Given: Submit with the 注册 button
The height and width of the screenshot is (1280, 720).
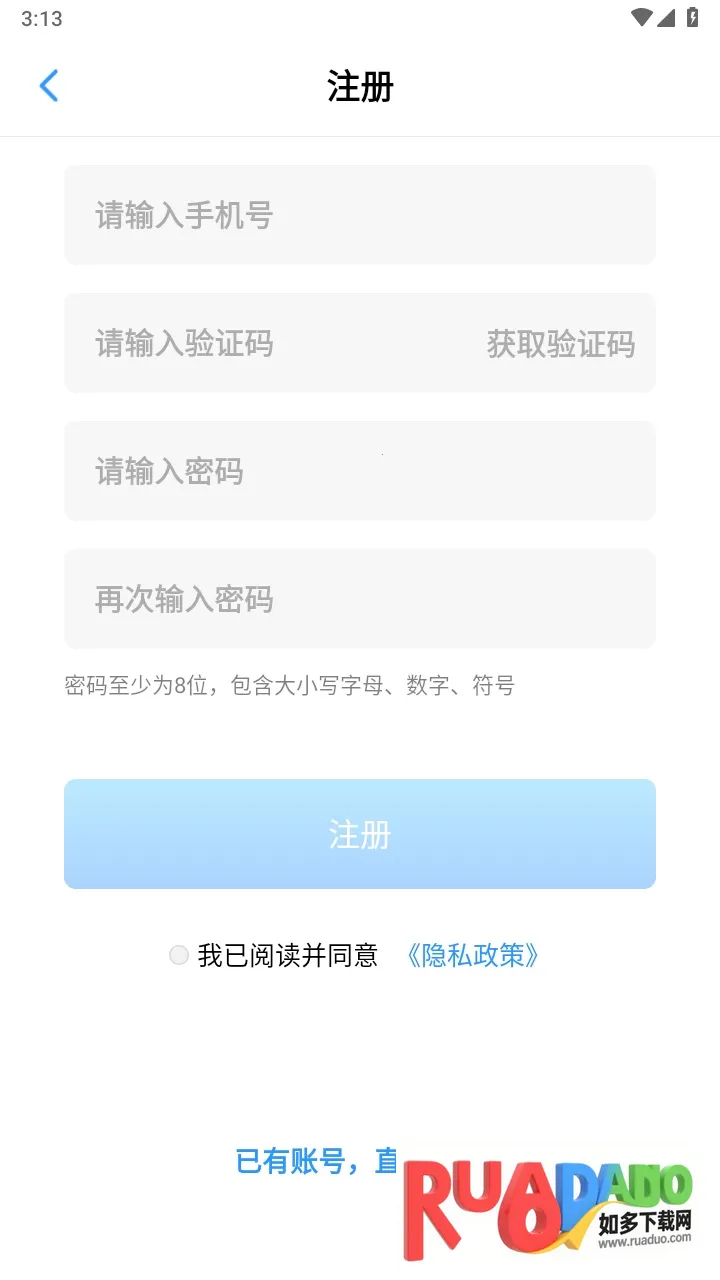Looking at the screenshot, I should [360, 834].
